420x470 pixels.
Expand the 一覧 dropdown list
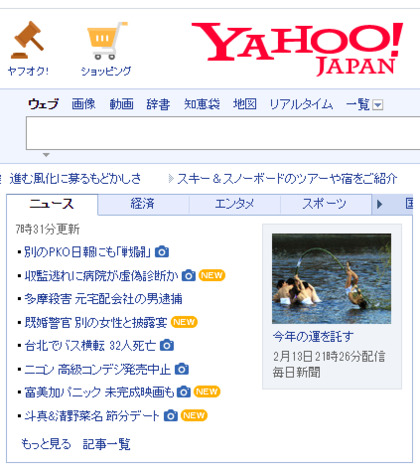coord(364,105)
